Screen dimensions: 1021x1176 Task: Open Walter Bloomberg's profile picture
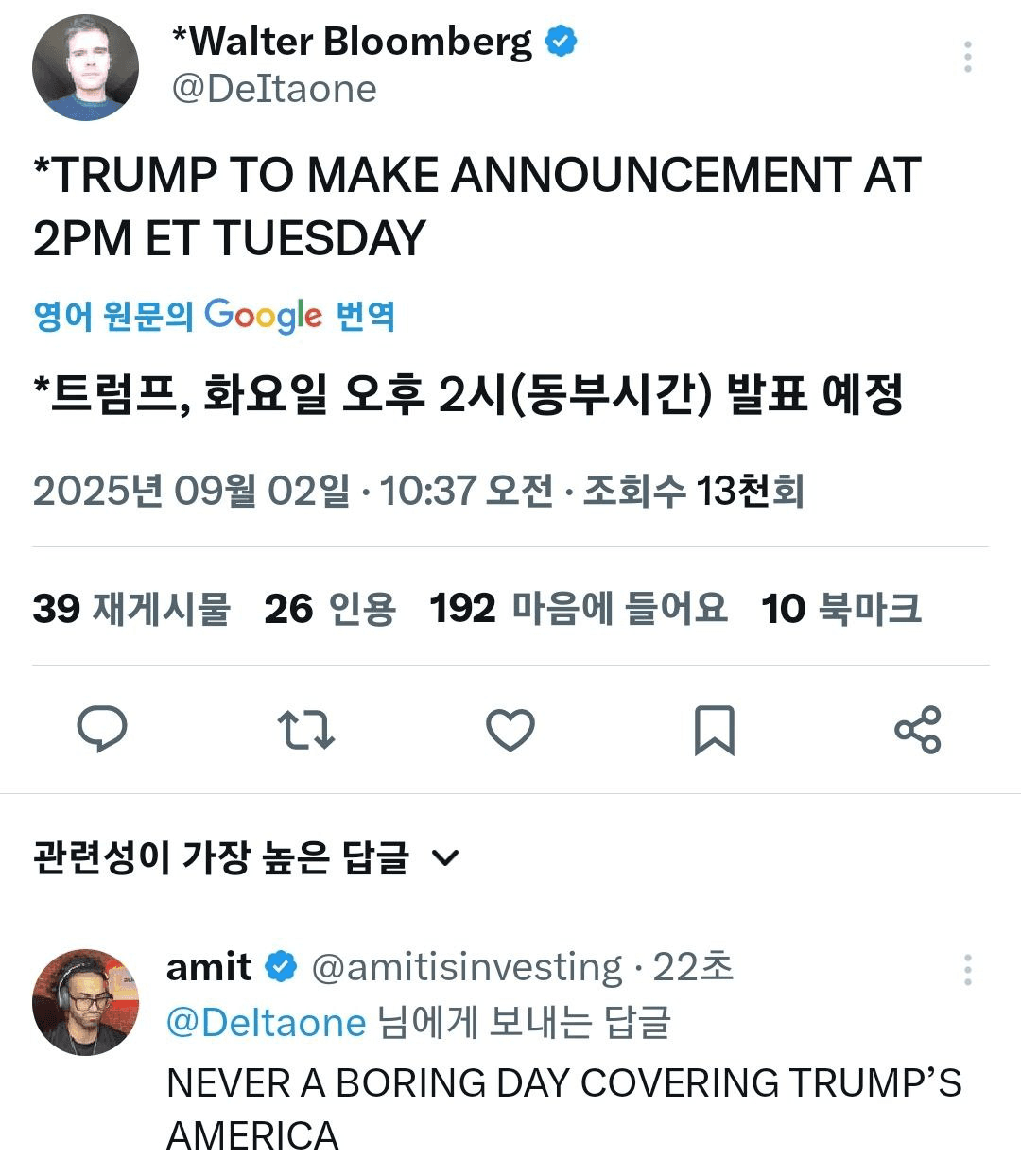[x=85, y=67]
